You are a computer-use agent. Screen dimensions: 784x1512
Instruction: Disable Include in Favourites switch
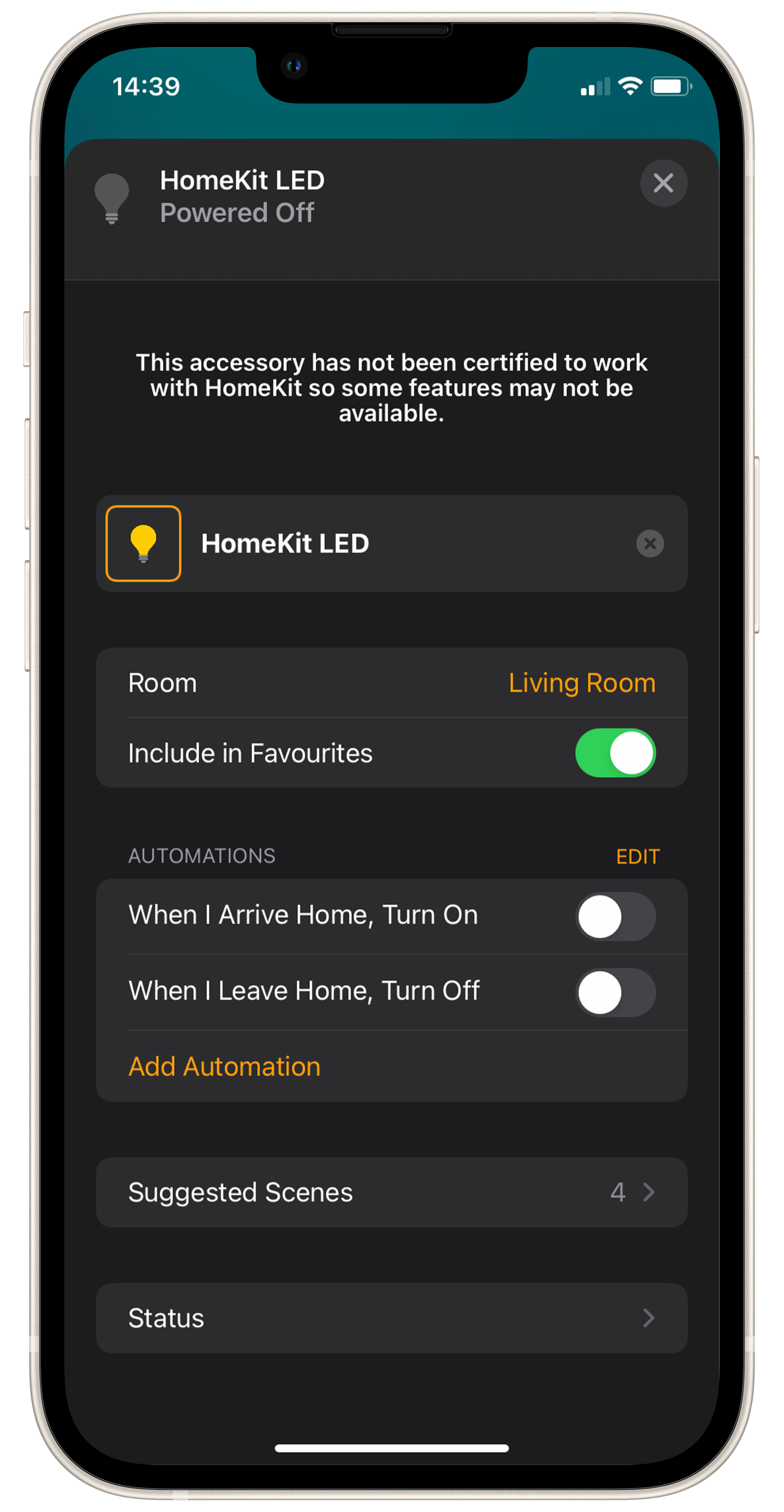pos(615,753)
